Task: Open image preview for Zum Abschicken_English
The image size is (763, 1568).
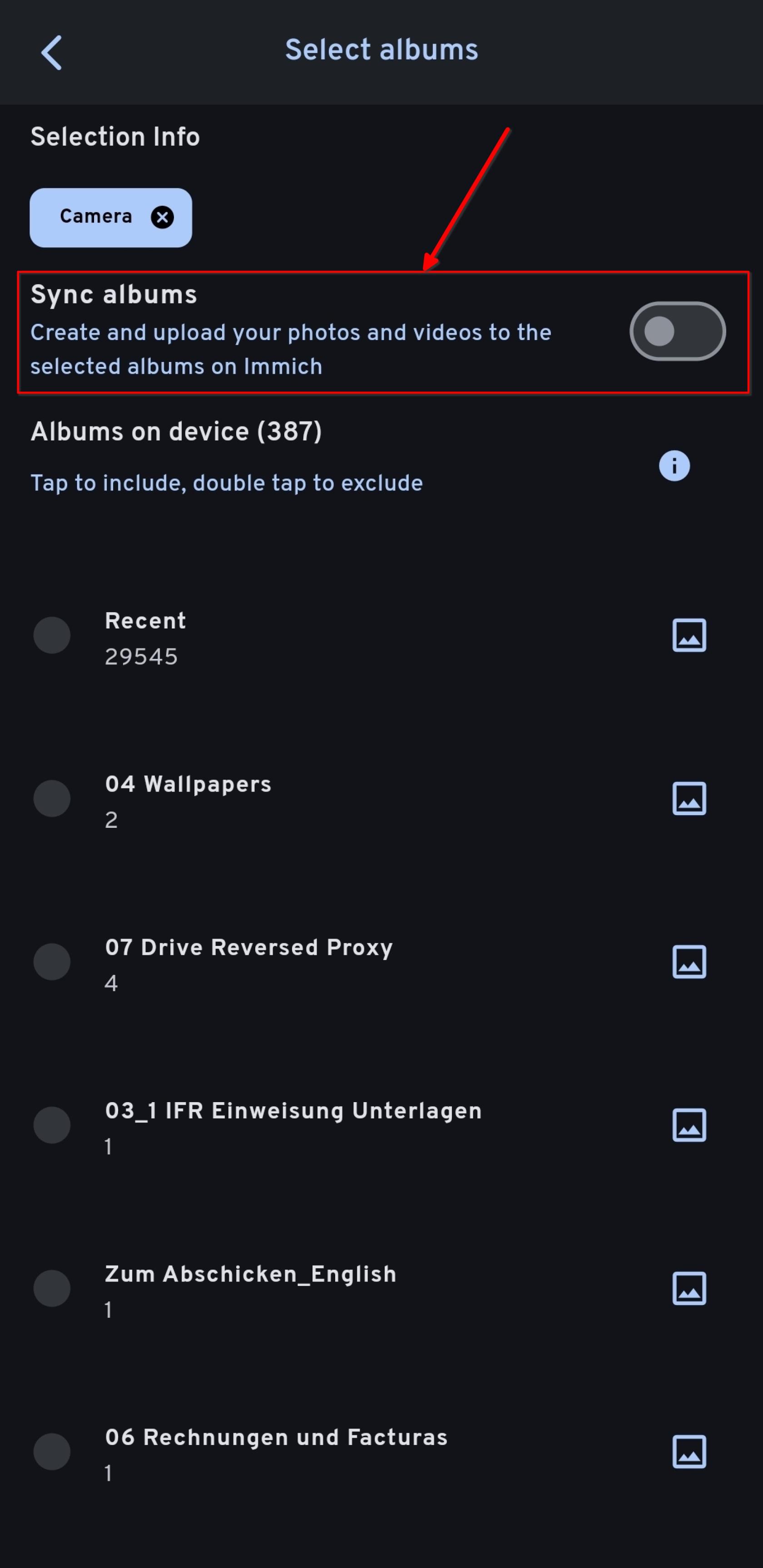Action: [689, 1288]
